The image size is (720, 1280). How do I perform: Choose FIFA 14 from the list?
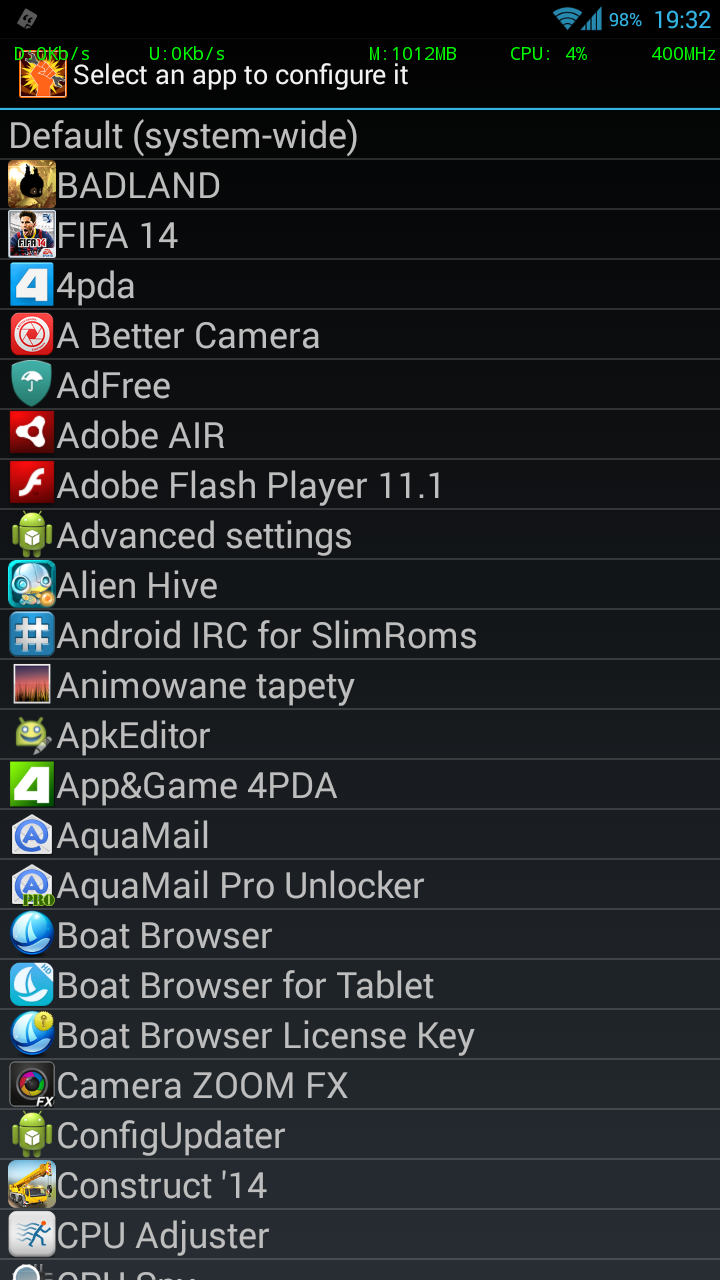click(x=117, y=235)
